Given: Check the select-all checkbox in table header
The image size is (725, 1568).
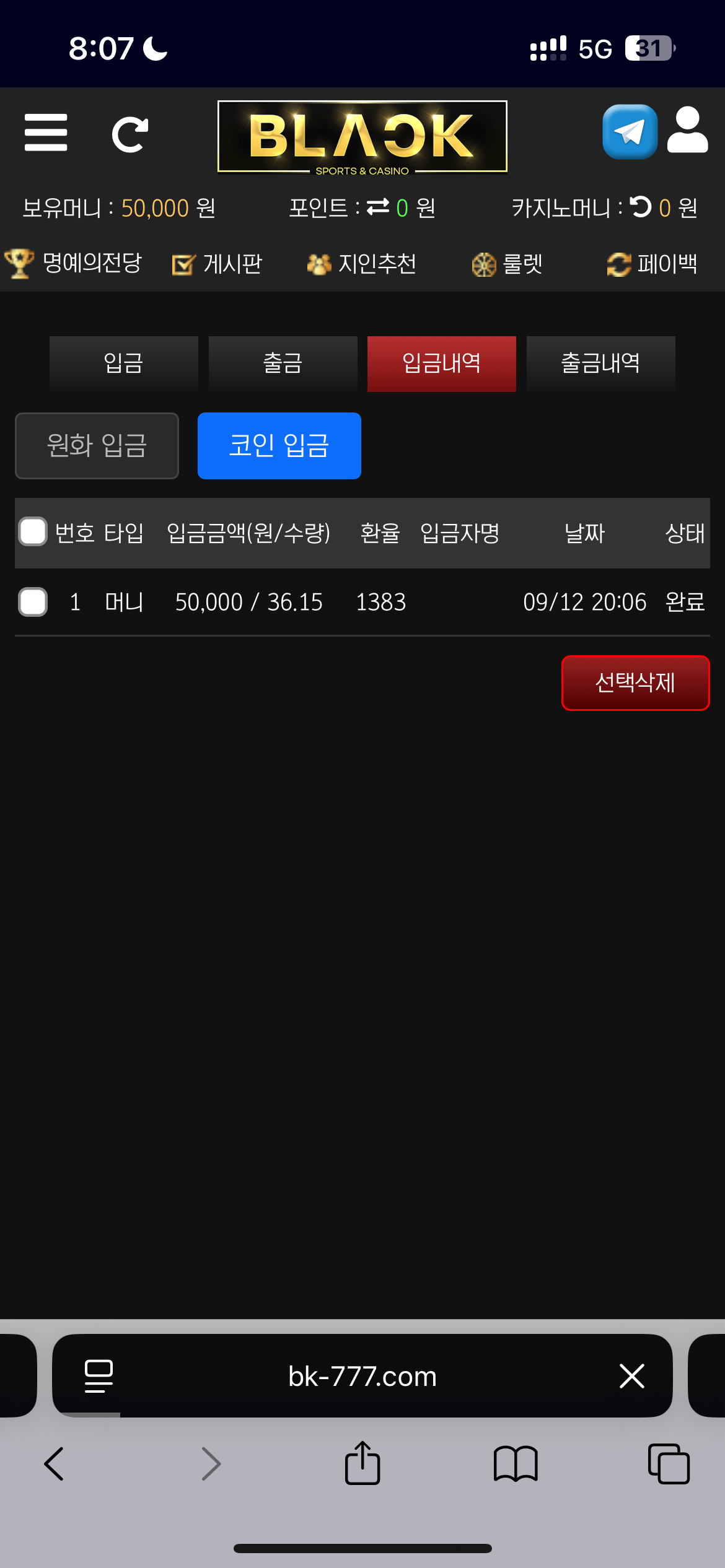Looking at the screenshot, I should click(x=33, y=532).
